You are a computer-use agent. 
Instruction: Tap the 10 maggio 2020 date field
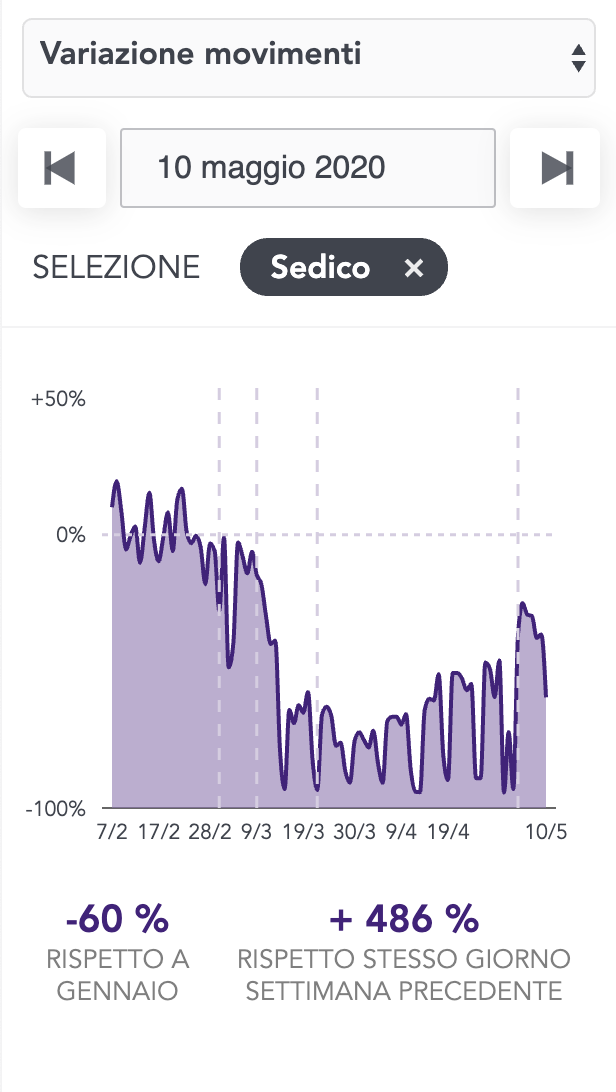[308, 168]
